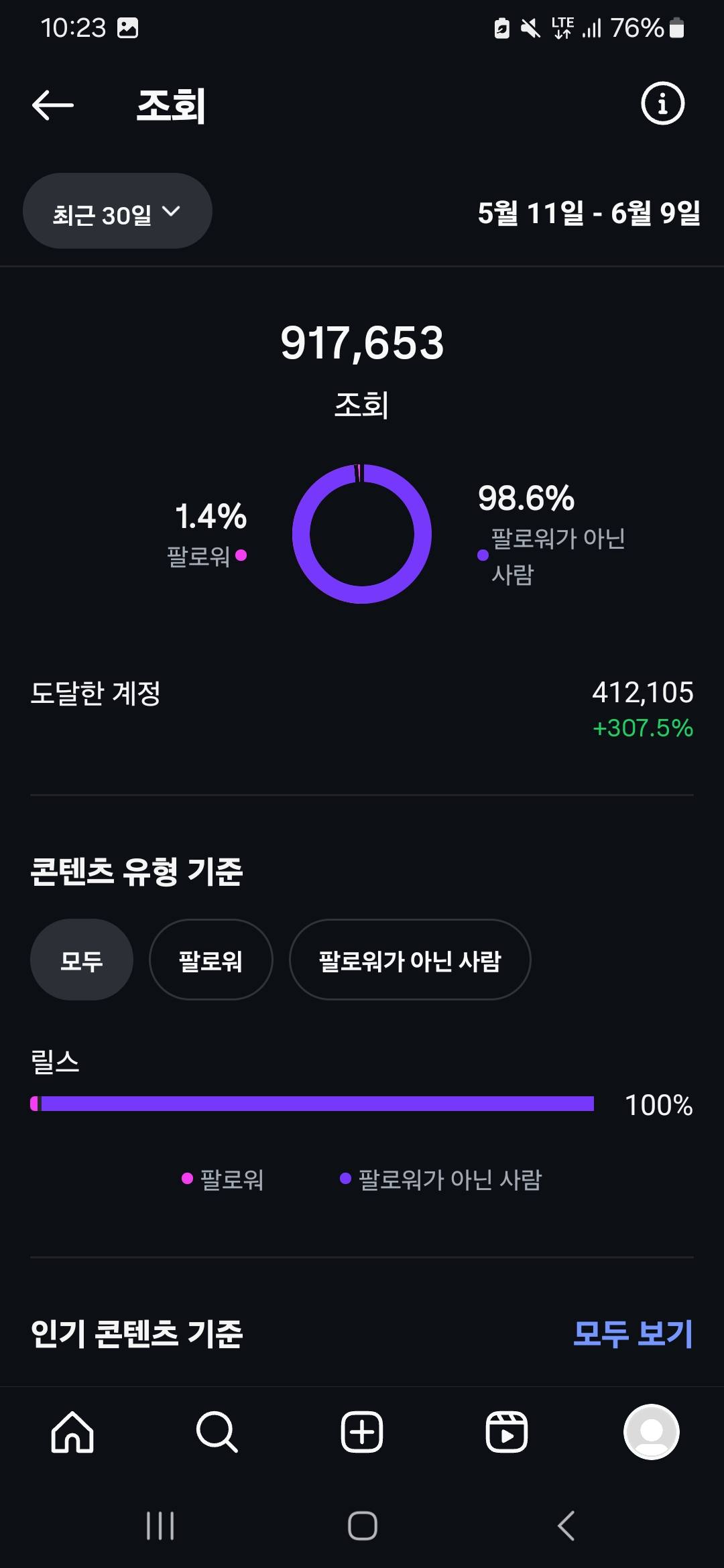Open the Reels tab
Image resolution: width=724 pixels, height=1568 pixels.
click(x=507, y=1432)
